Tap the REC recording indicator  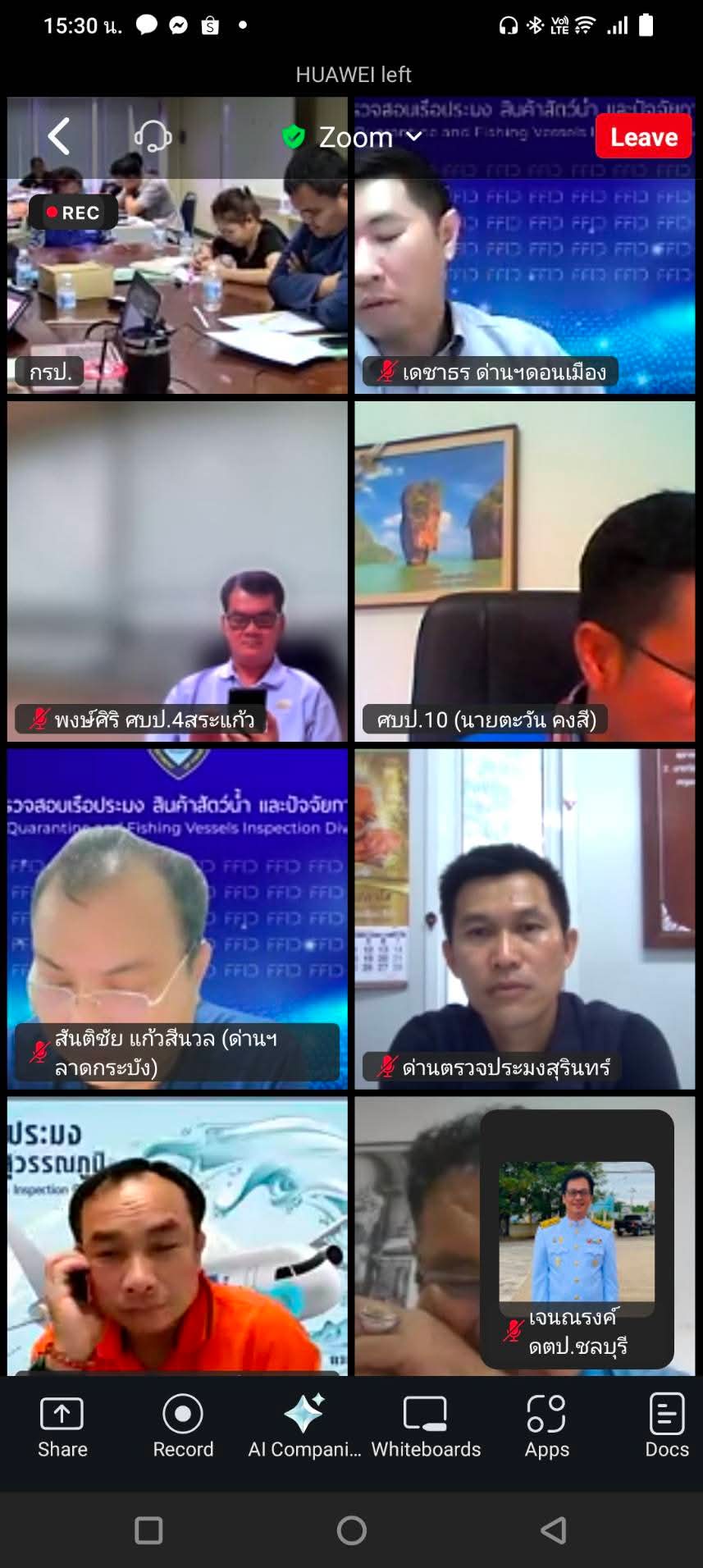pyautogui.click(x=72, y=213)
